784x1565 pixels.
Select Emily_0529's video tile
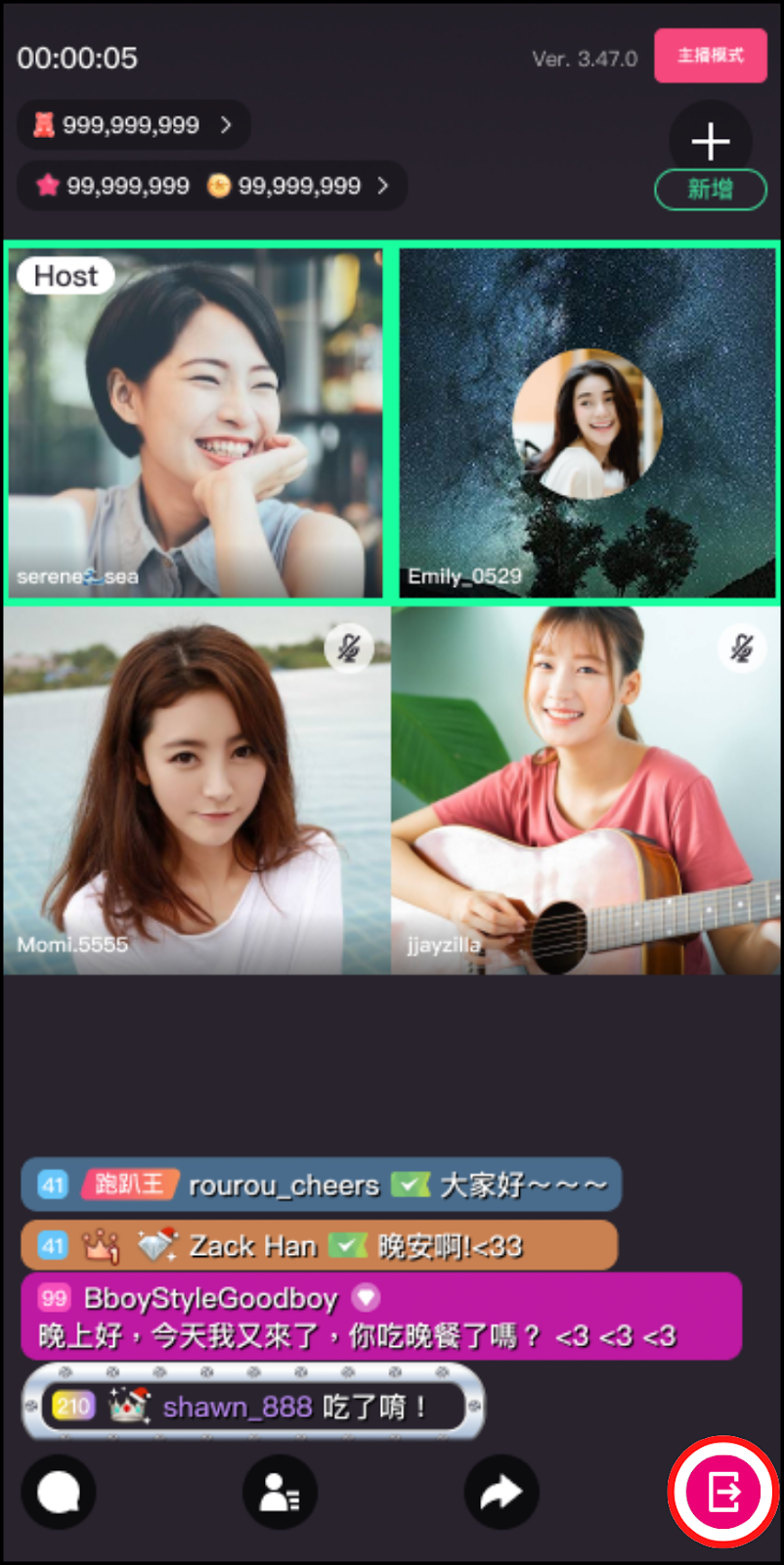(x=588, y=423)
